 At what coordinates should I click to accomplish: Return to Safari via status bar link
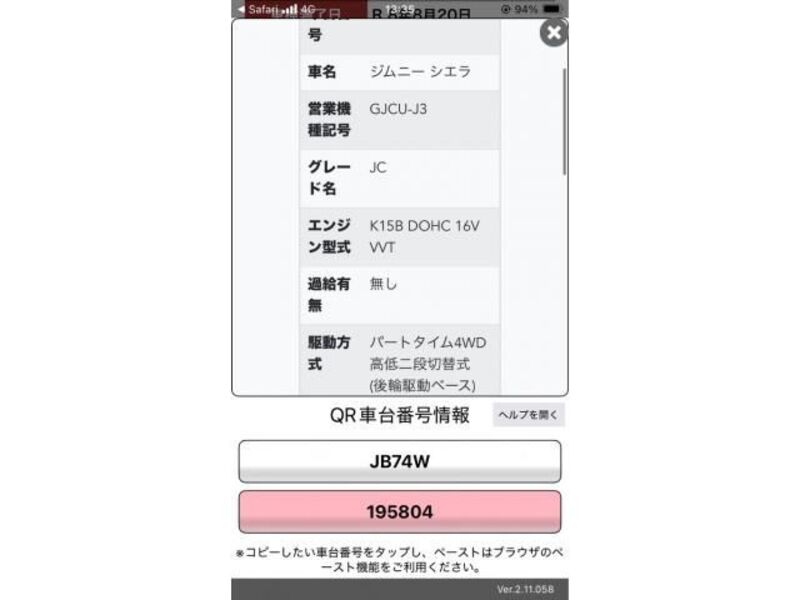(258, 9)
